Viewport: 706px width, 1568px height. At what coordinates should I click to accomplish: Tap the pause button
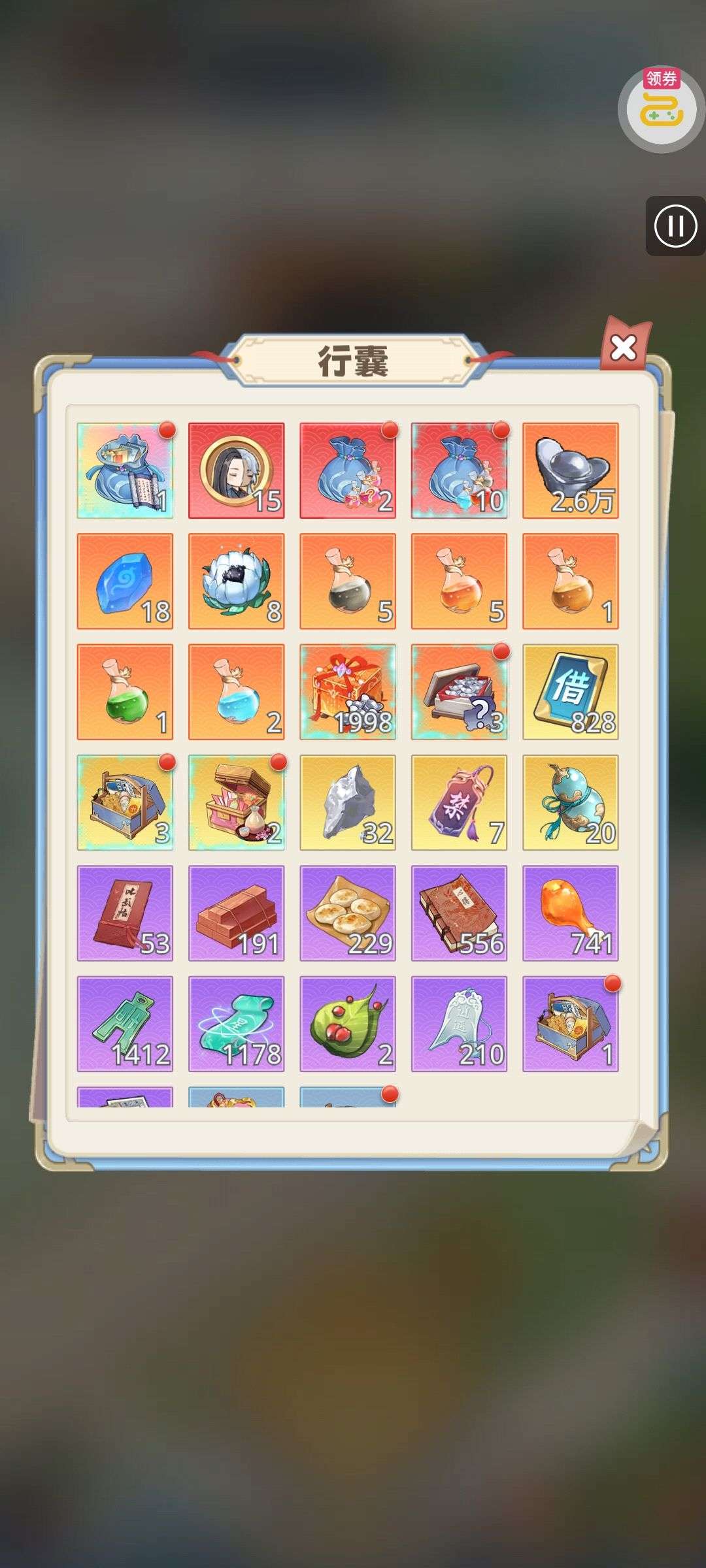tap(675, 226)
